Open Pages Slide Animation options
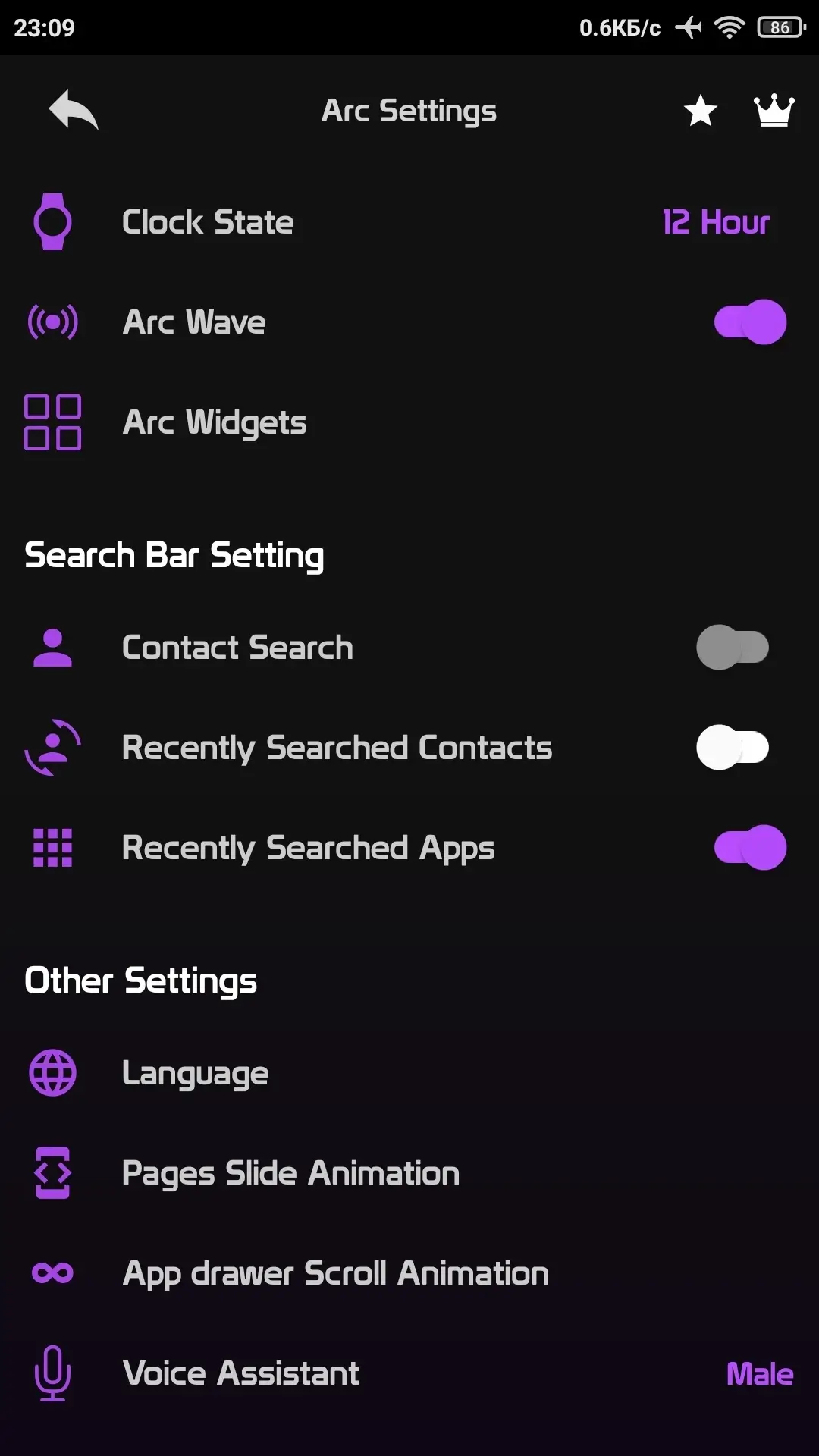Viewport: 819px width, 1456px height. [x=290, y=1173]
